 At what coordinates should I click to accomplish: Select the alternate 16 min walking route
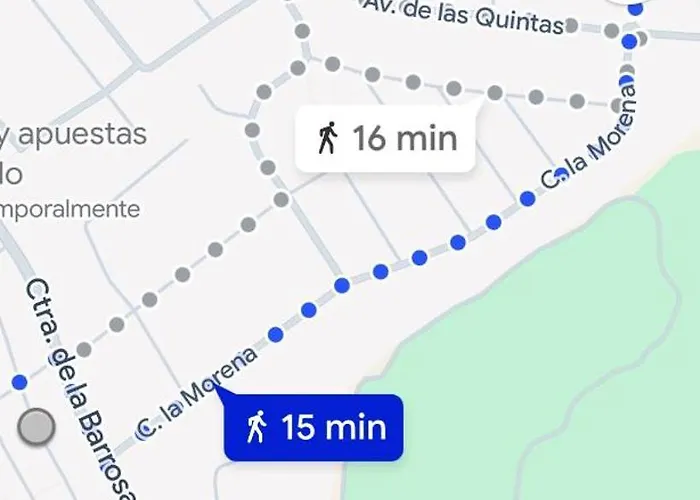click(x=385, y=139)
